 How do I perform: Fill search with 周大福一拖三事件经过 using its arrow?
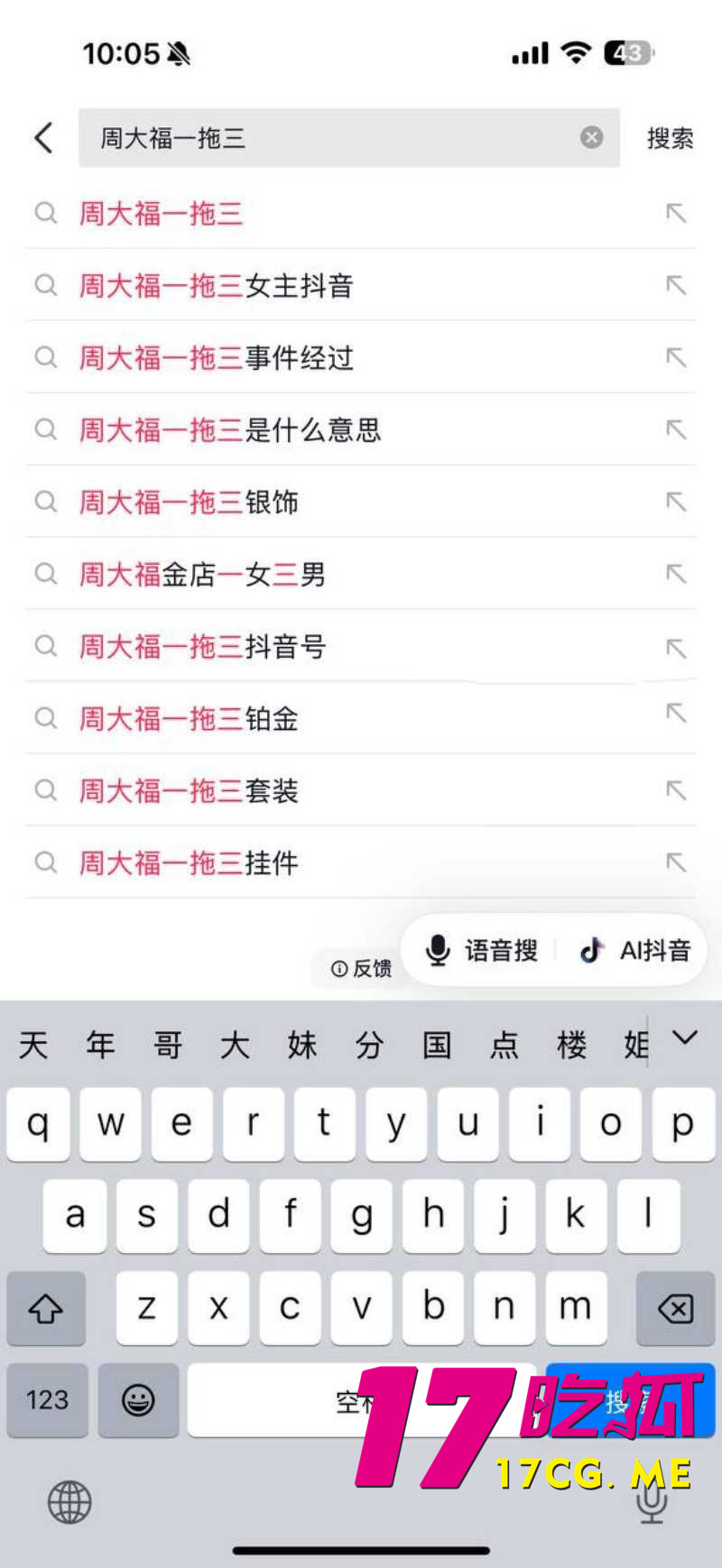click(676, 357)
